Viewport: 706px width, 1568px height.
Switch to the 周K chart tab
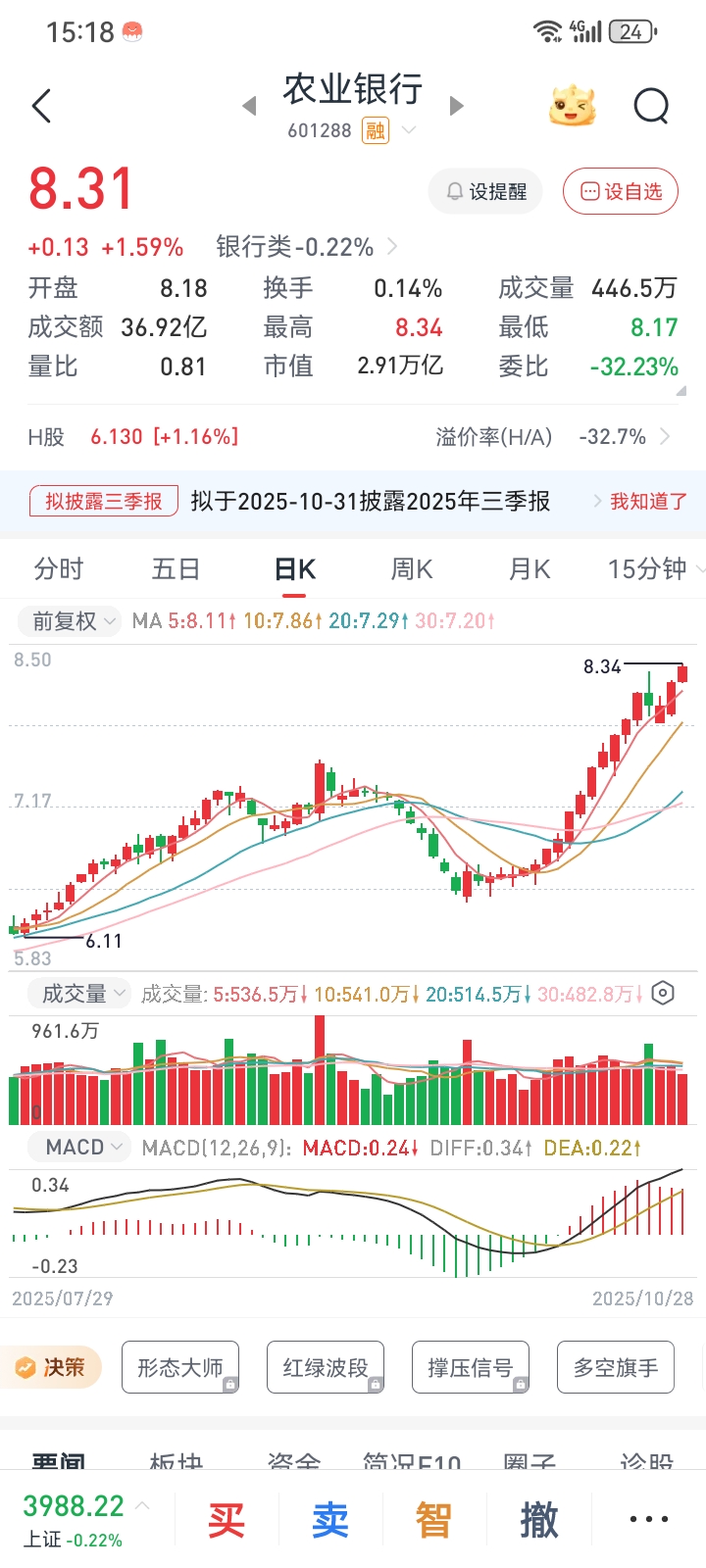click(x=412, y=569)
